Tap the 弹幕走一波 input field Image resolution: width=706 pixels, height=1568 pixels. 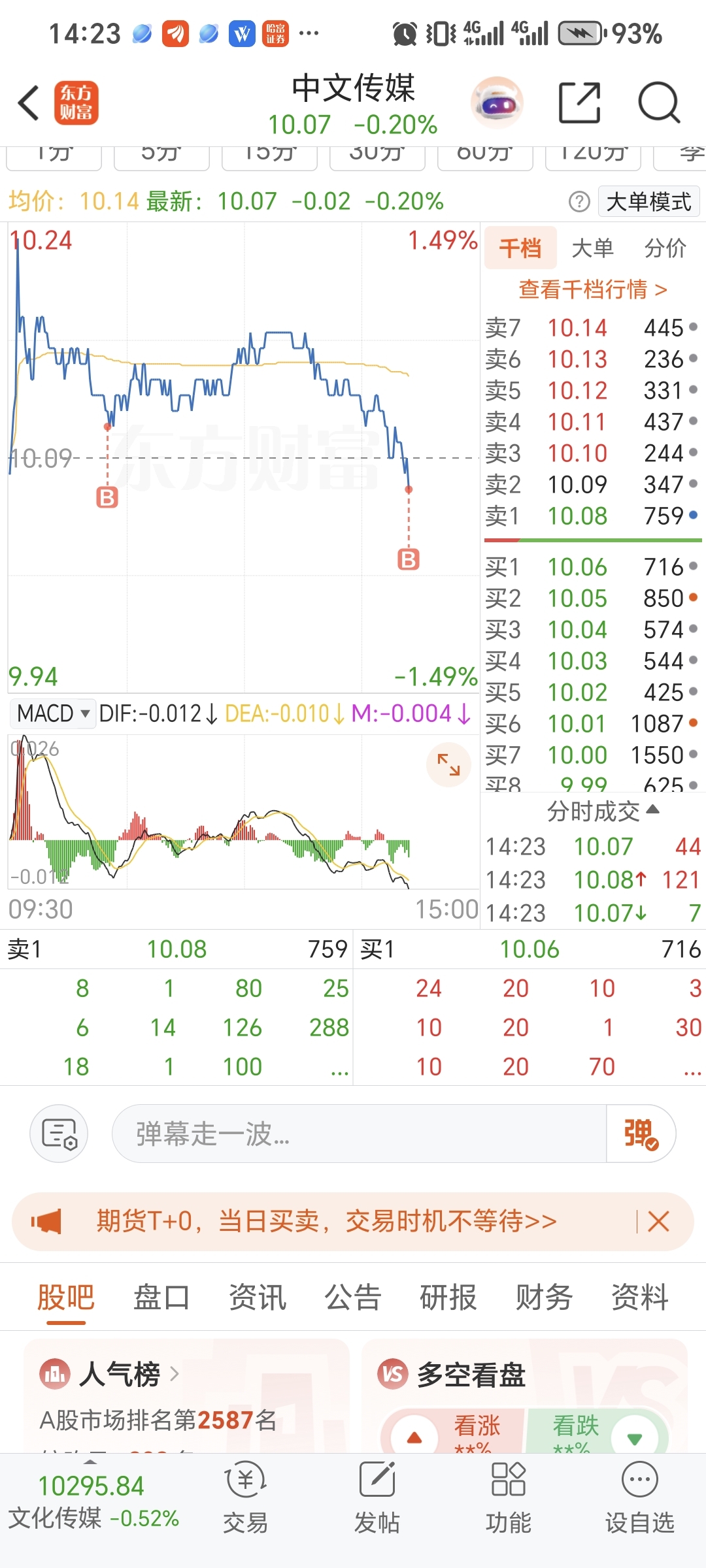click(359, 1134)
